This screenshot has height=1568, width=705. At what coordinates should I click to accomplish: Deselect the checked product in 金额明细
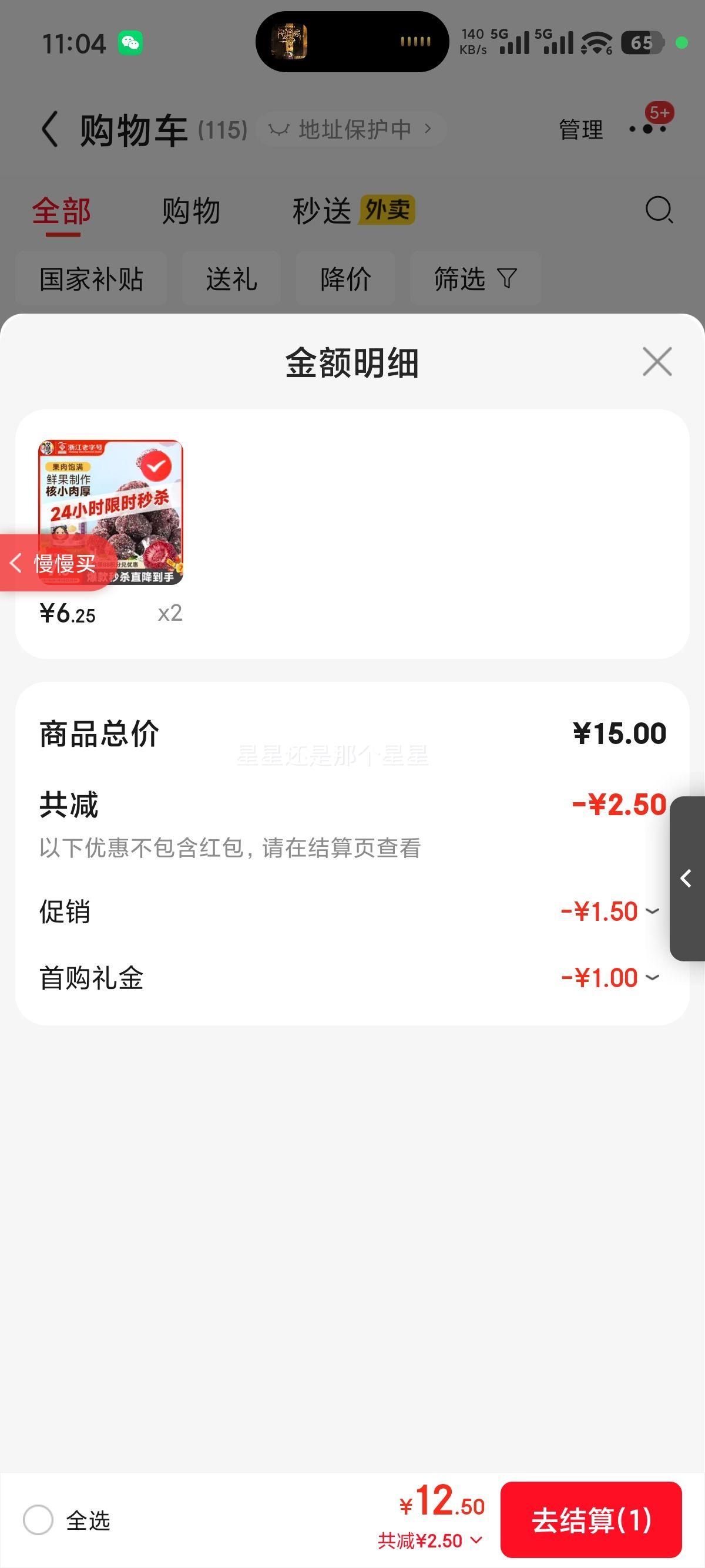click(157, 467)
